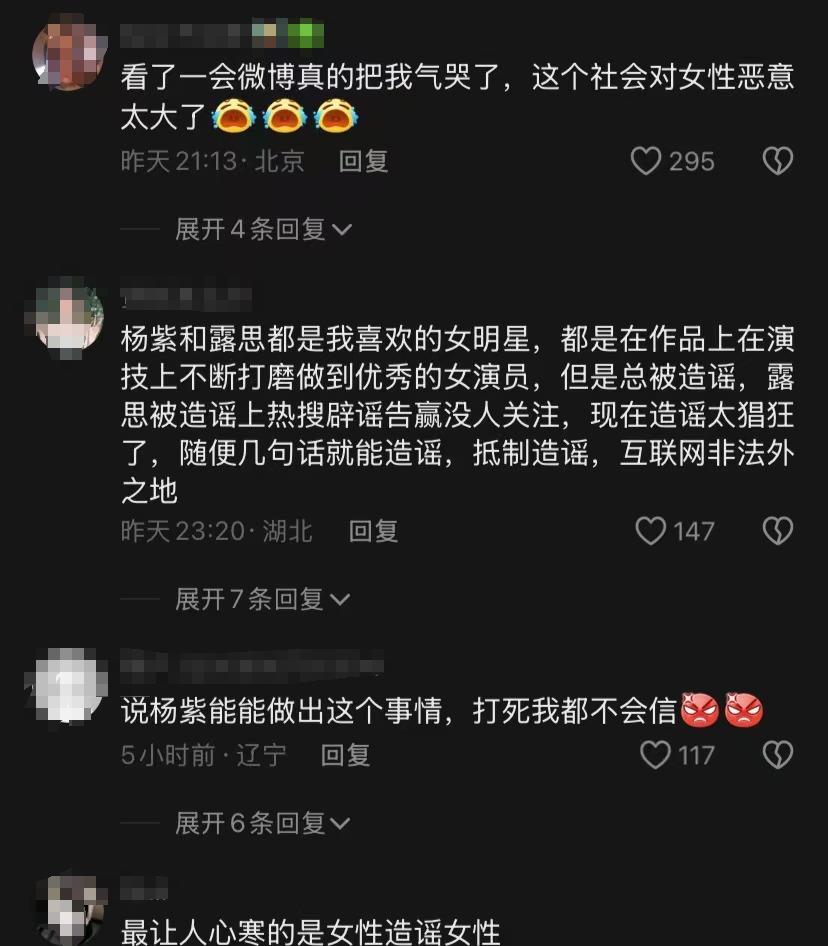Dislike the comment posted from 辽宁
Image resolution: width=828 pixels, height=946 pixels.
[x=777, y=755]
